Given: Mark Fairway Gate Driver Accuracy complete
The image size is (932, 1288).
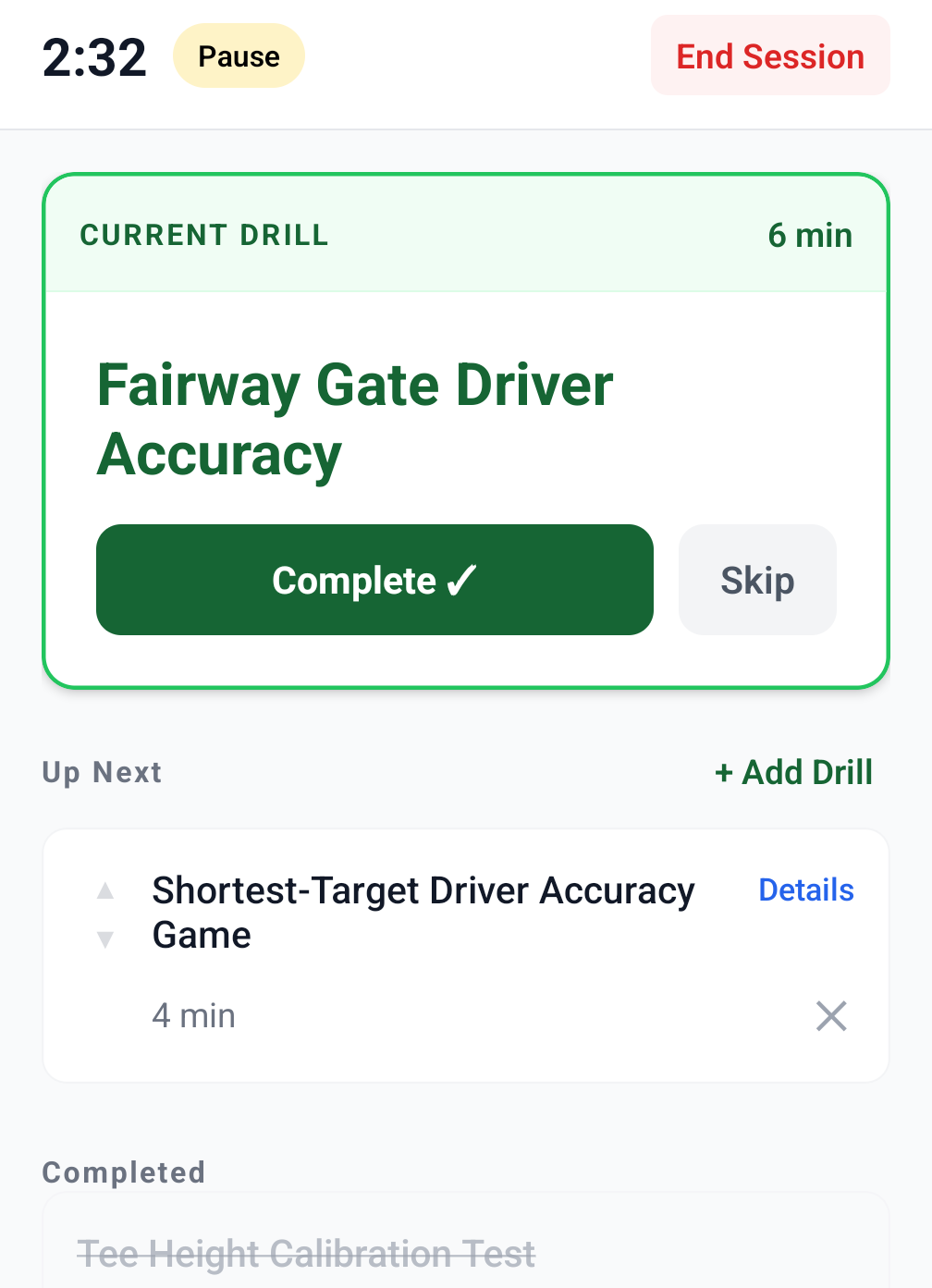Looking at the screenshot, I should [374, 580].
